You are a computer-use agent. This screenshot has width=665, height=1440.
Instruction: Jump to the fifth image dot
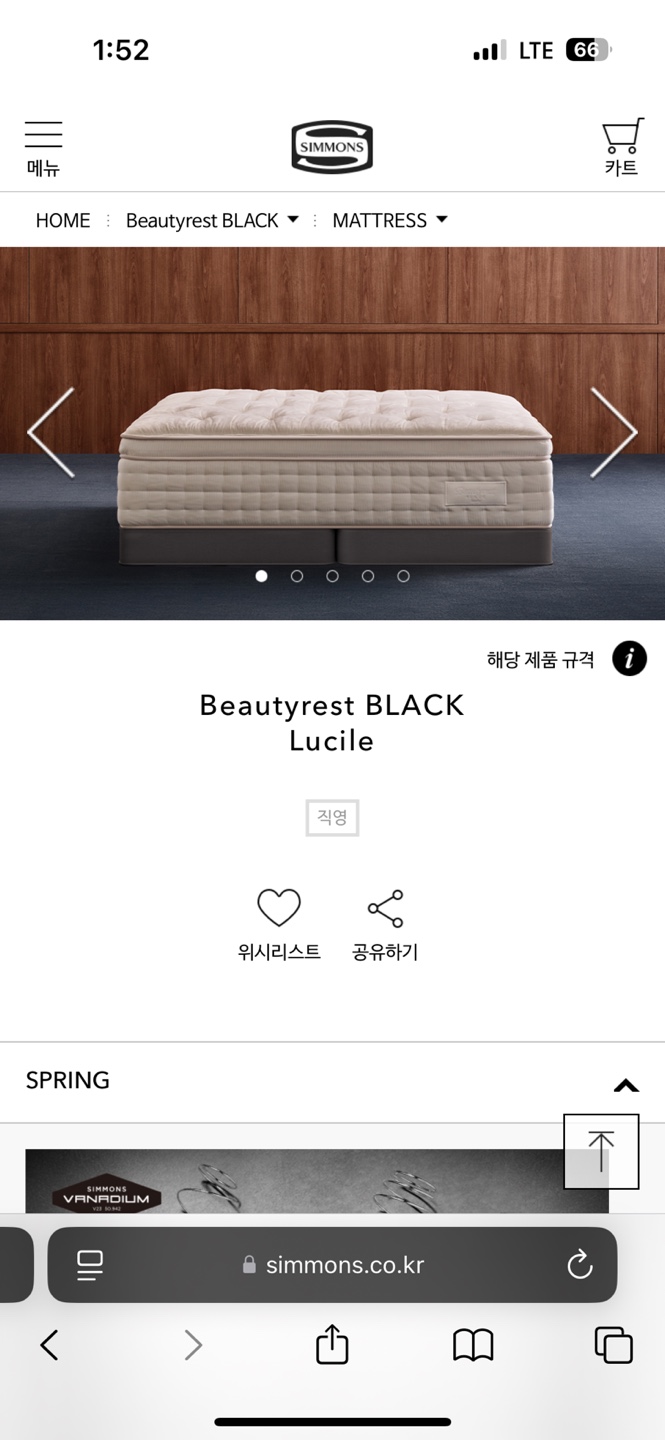coord(403,576)
